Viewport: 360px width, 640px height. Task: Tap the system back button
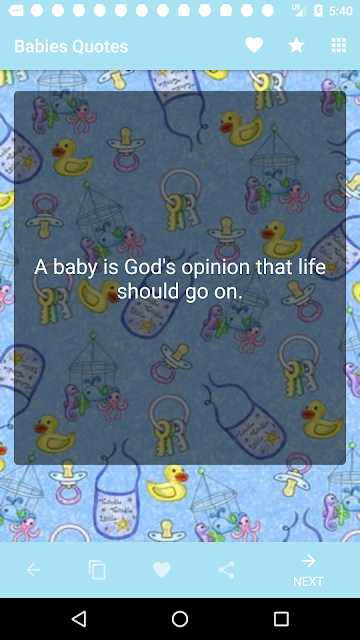point(79,619)
